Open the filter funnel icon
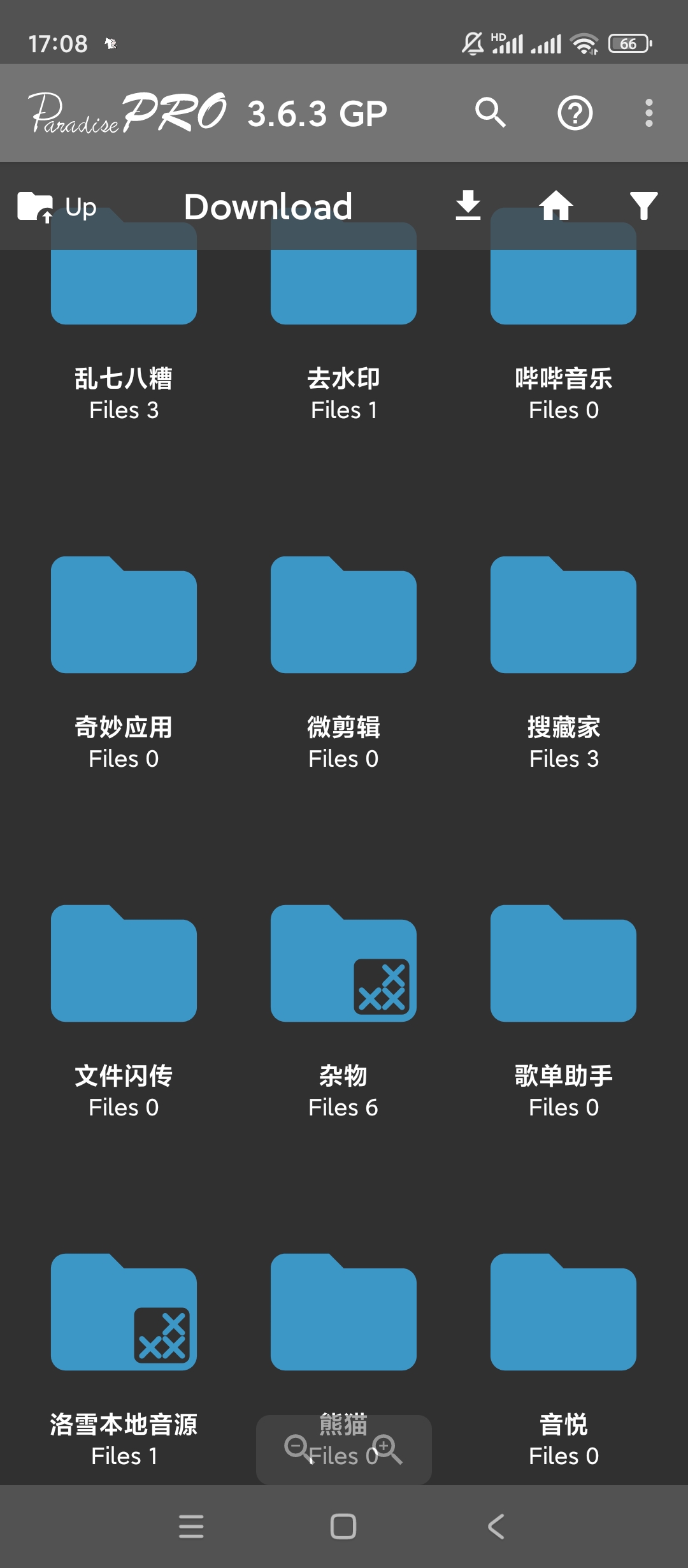 [643, 205]
